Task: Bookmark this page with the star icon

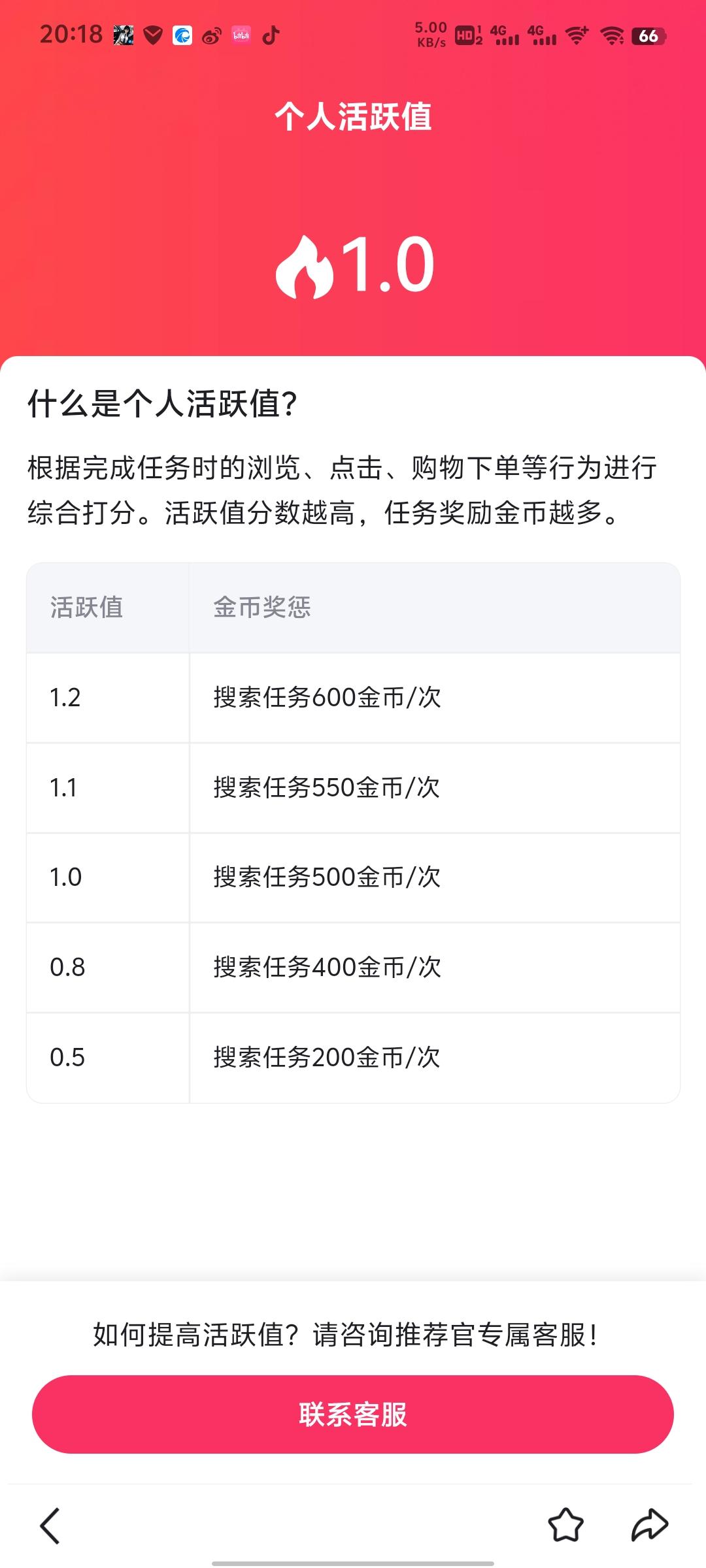Action: pyautogui.click(x=565, y=1526)
